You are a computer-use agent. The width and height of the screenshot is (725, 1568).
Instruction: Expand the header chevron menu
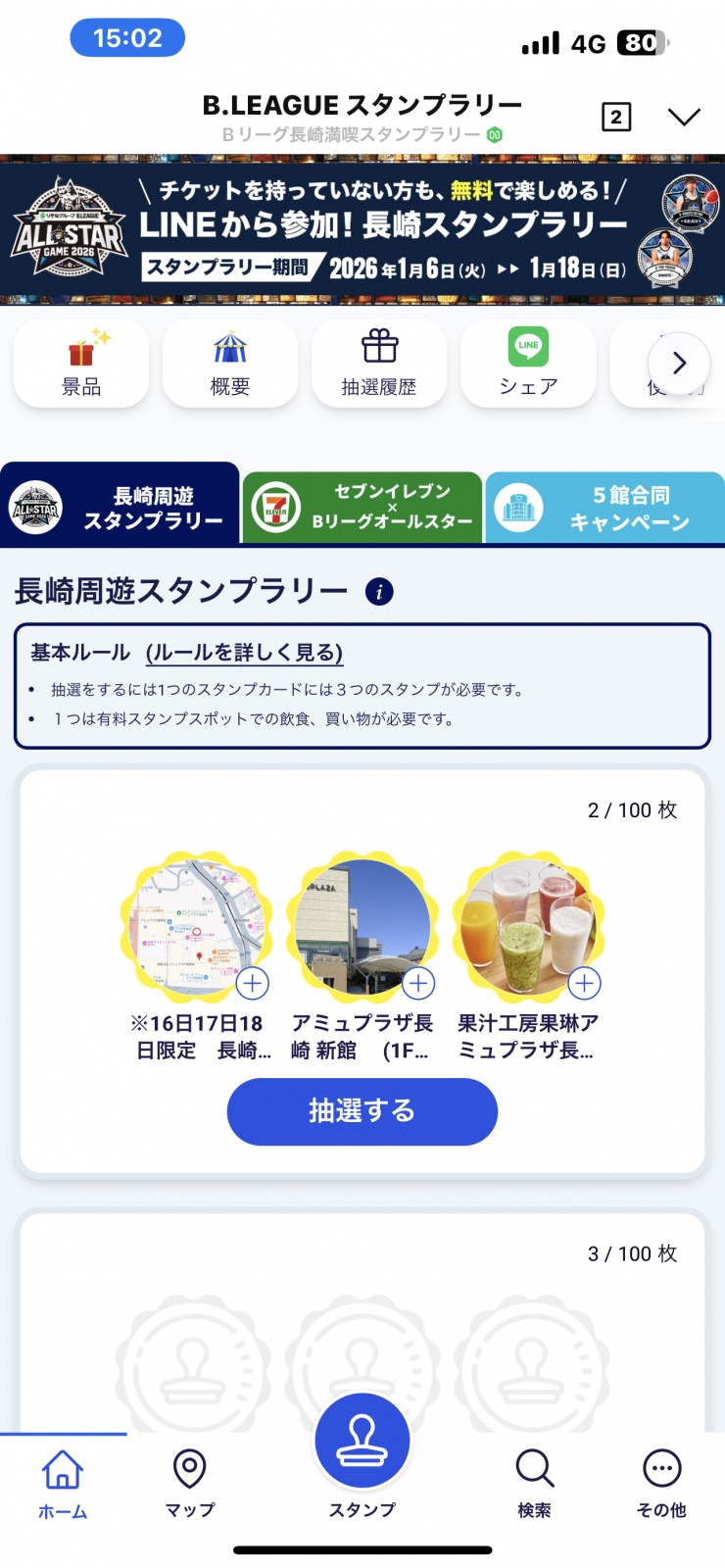point(684,118)
